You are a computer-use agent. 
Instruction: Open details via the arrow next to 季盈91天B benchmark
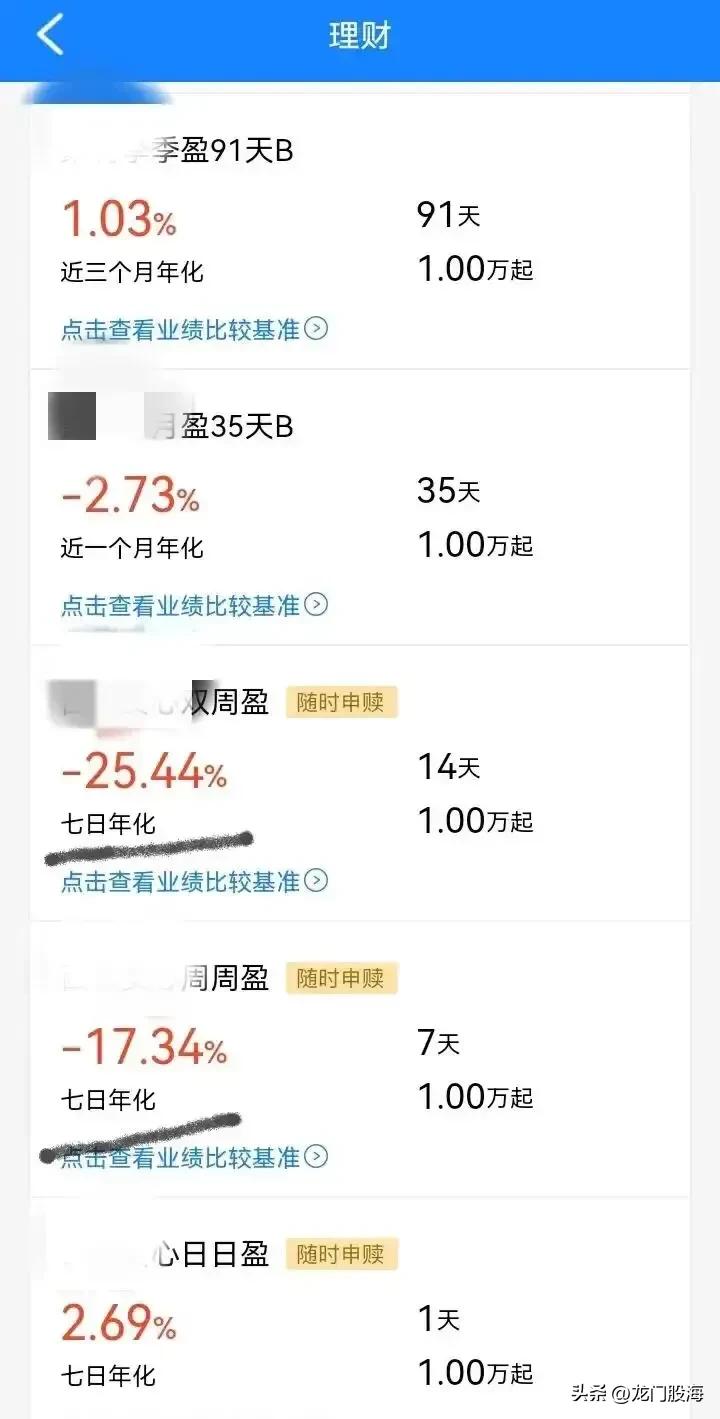(x=316, y=329)
